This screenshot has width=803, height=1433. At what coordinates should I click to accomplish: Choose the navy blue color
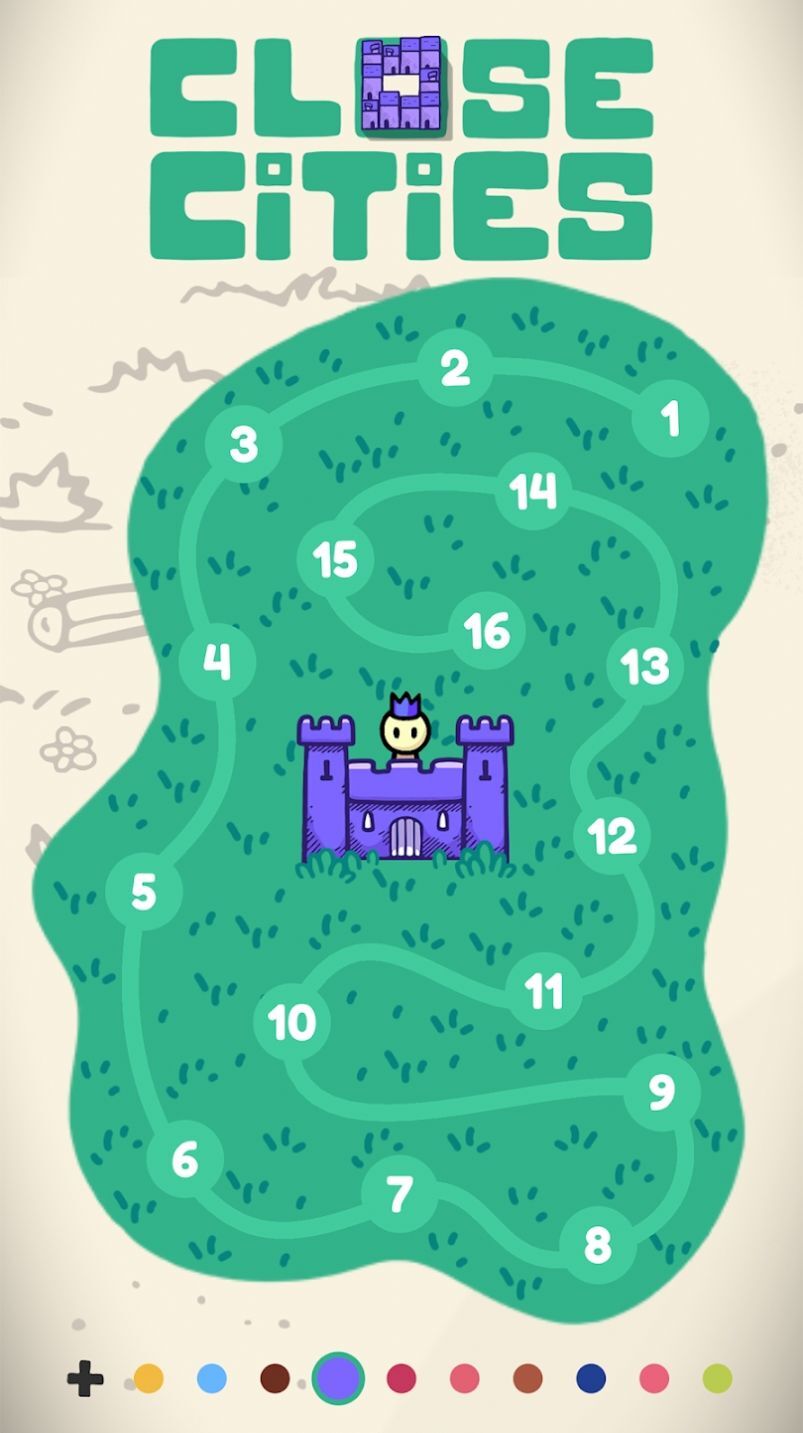[591, 1379]
